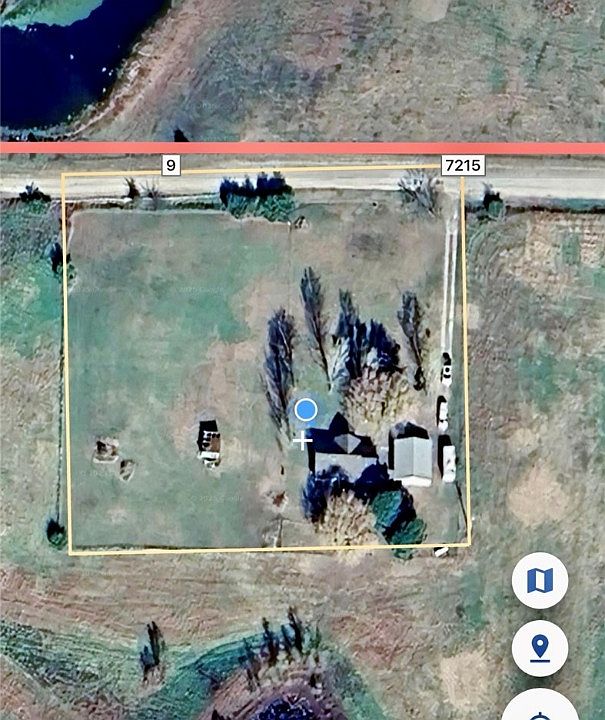The width and height of the screenshot is (605, 720).
Task: Select the parcel label 7215
Action: (x=463, y=166)
